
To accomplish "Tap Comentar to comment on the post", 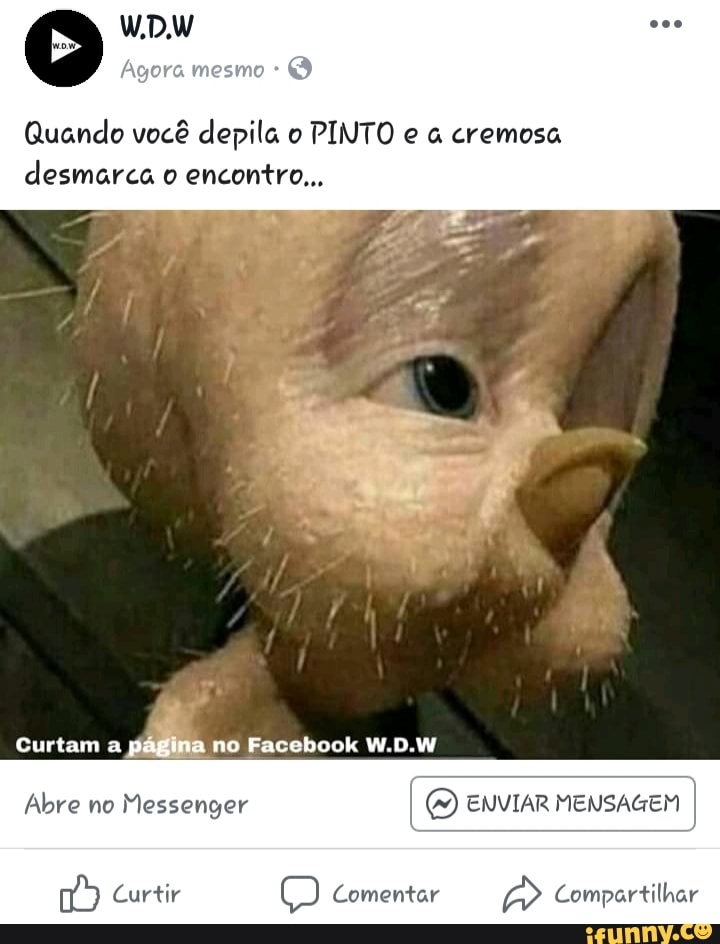I will pos(359,893).
